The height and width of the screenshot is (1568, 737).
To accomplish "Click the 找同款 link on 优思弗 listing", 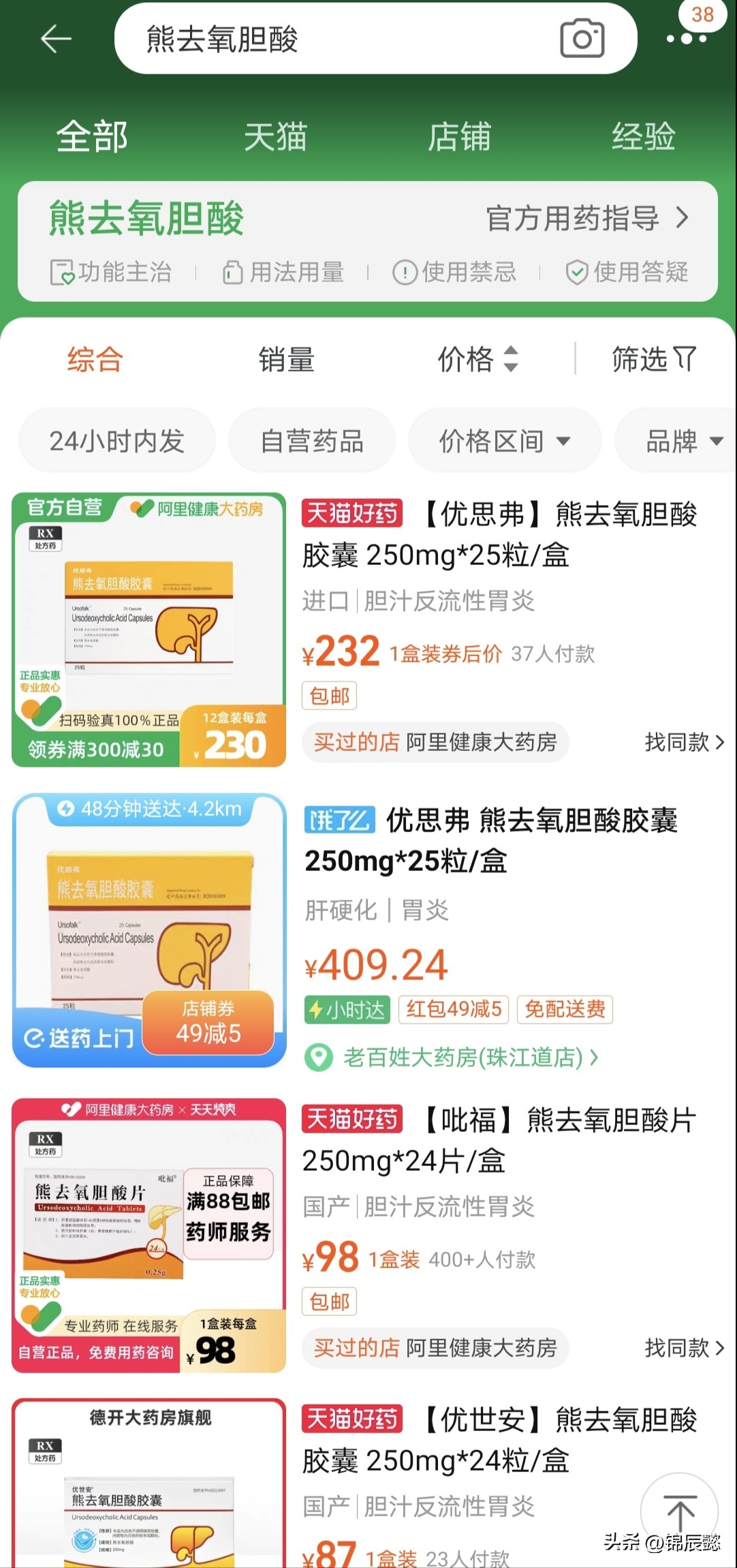I will [683, 743].
